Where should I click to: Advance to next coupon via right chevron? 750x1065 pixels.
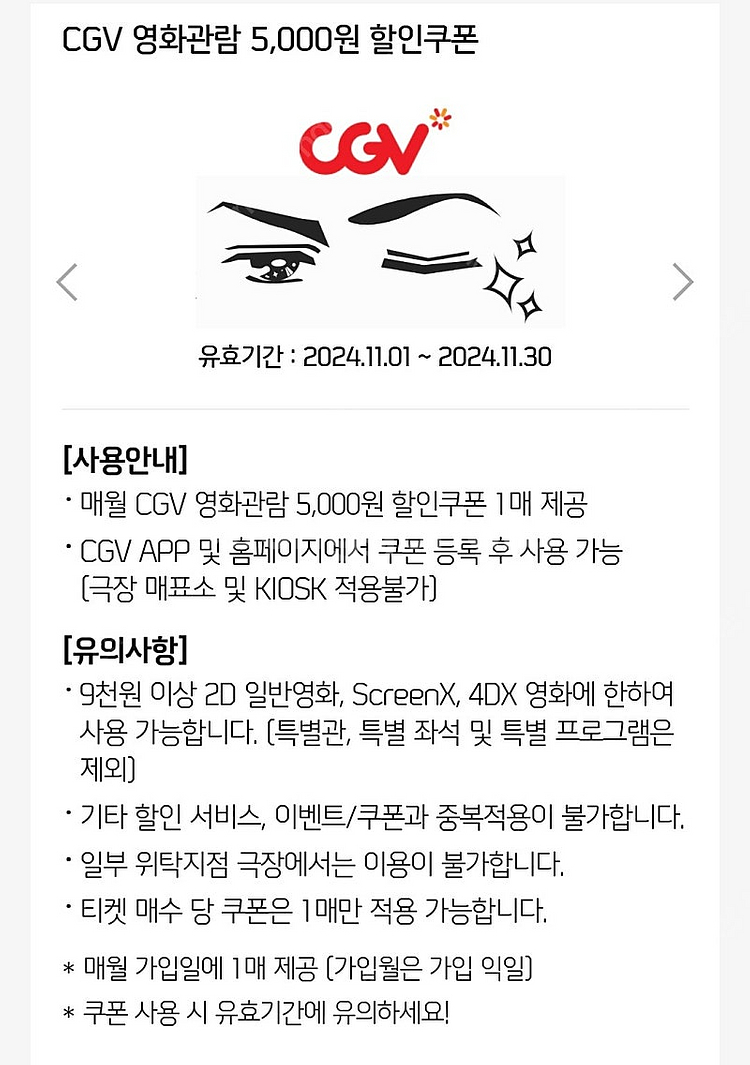pos(684,281)
